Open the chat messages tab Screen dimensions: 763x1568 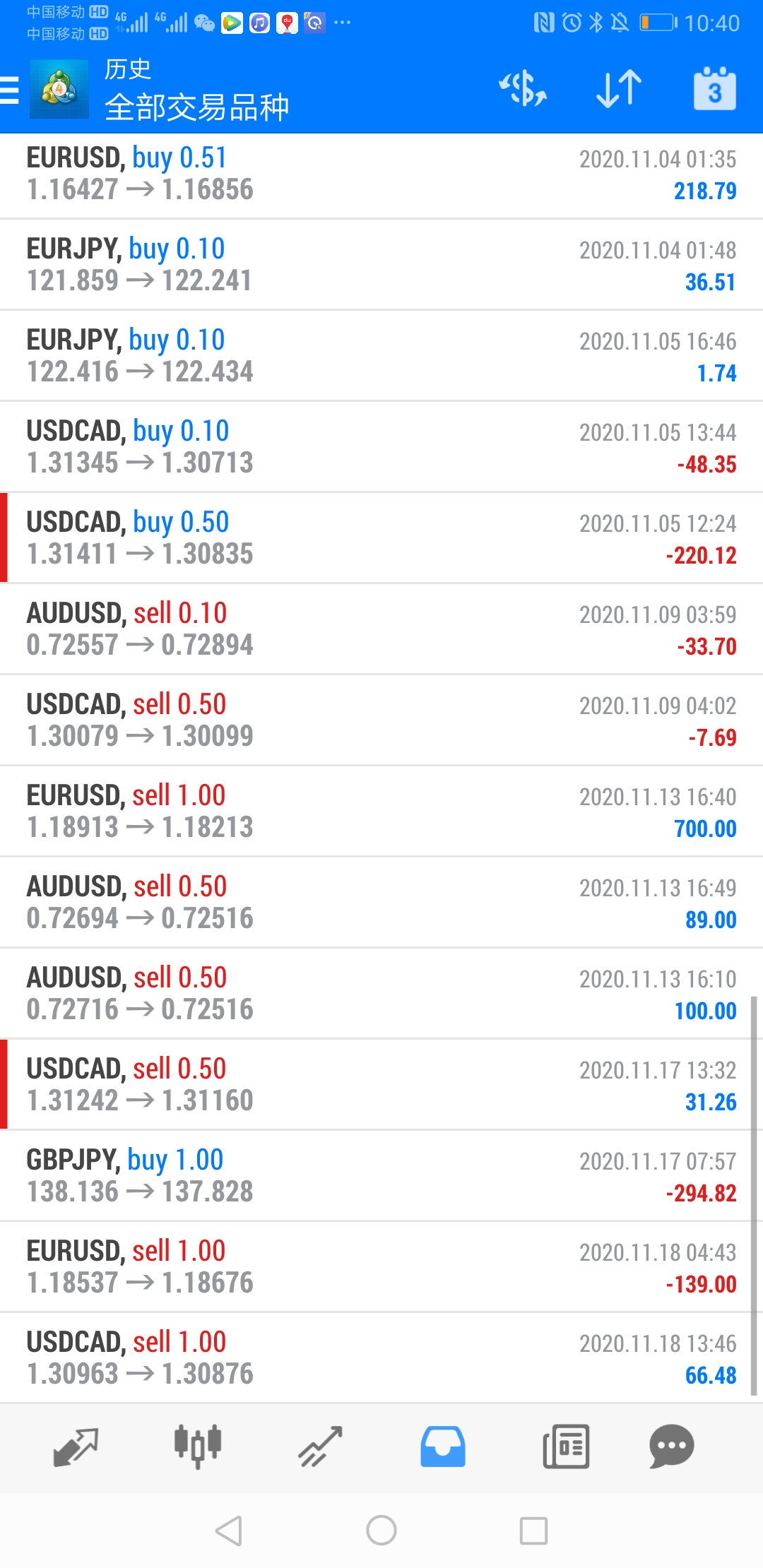[x=671, y=1447]
